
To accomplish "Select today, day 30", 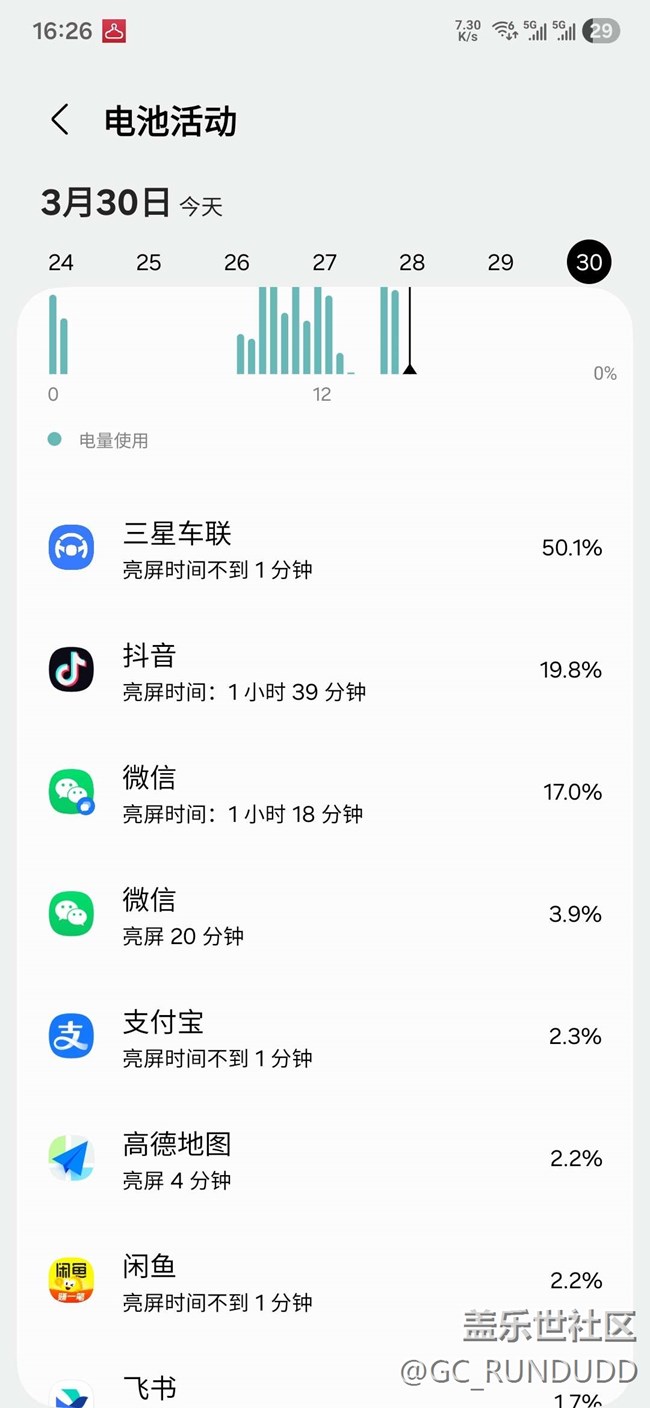I will tap(589, 262).
